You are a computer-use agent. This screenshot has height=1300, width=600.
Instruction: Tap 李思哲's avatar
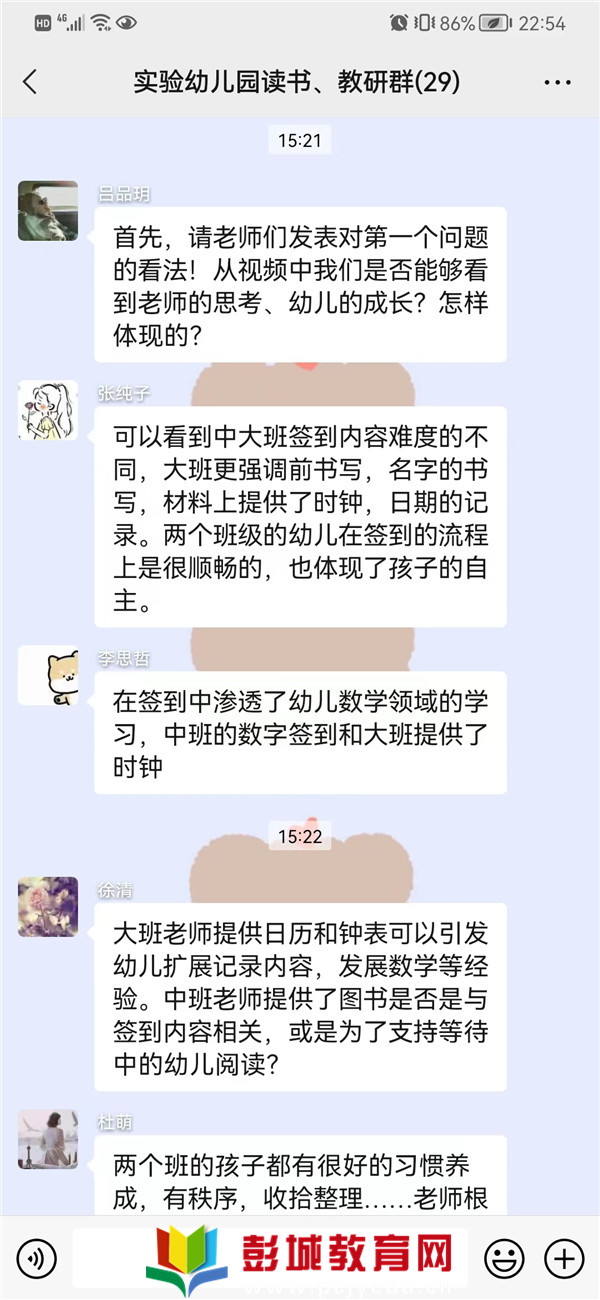48,675
